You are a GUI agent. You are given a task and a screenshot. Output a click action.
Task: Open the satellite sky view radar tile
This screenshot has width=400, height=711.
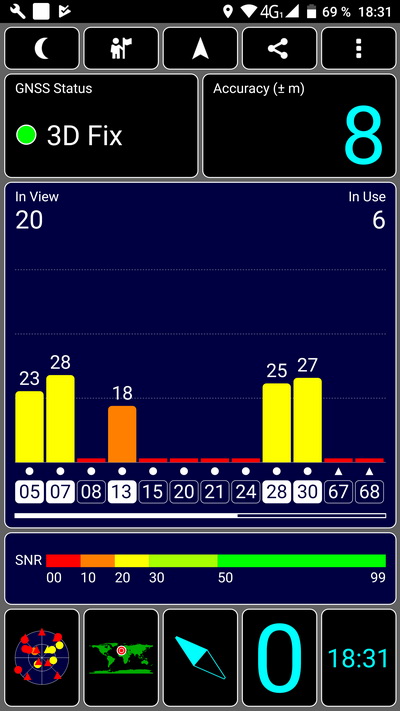42,657
